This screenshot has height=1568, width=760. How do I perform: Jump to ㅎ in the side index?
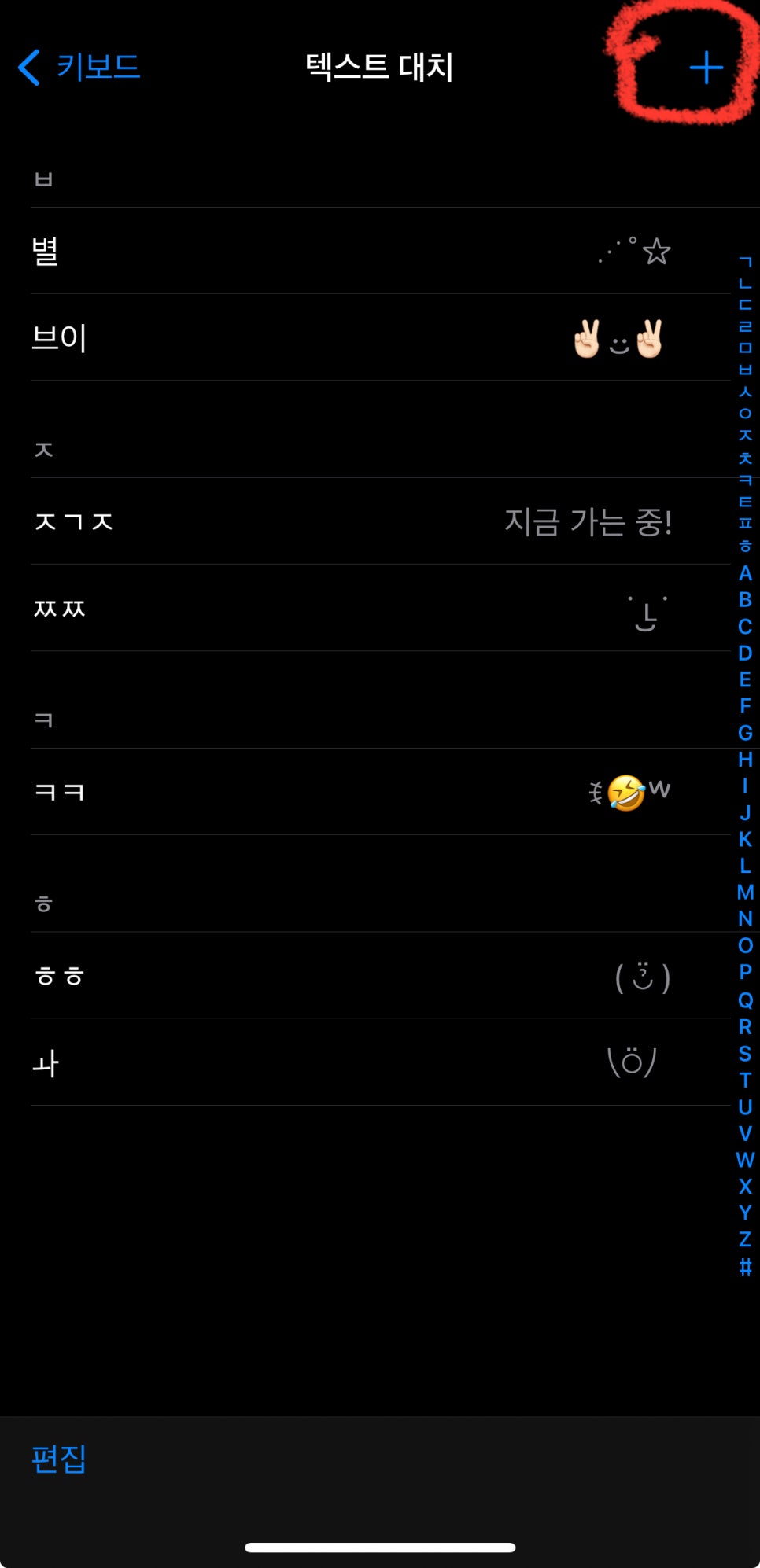[745, 545]
